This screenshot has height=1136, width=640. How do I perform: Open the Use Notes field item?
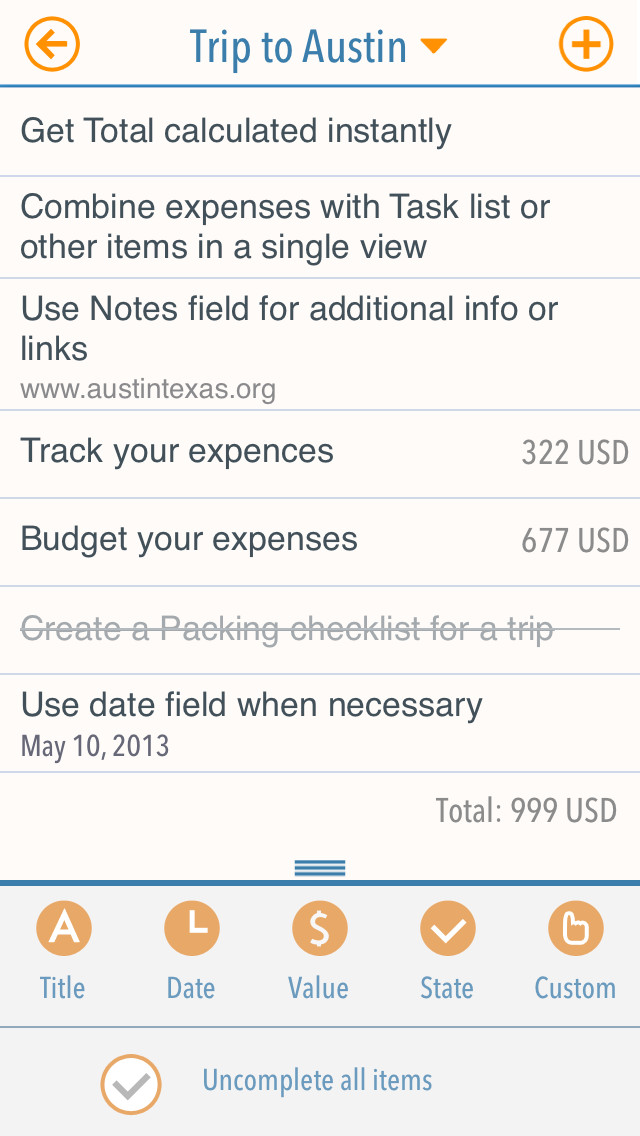click(320, 344)
